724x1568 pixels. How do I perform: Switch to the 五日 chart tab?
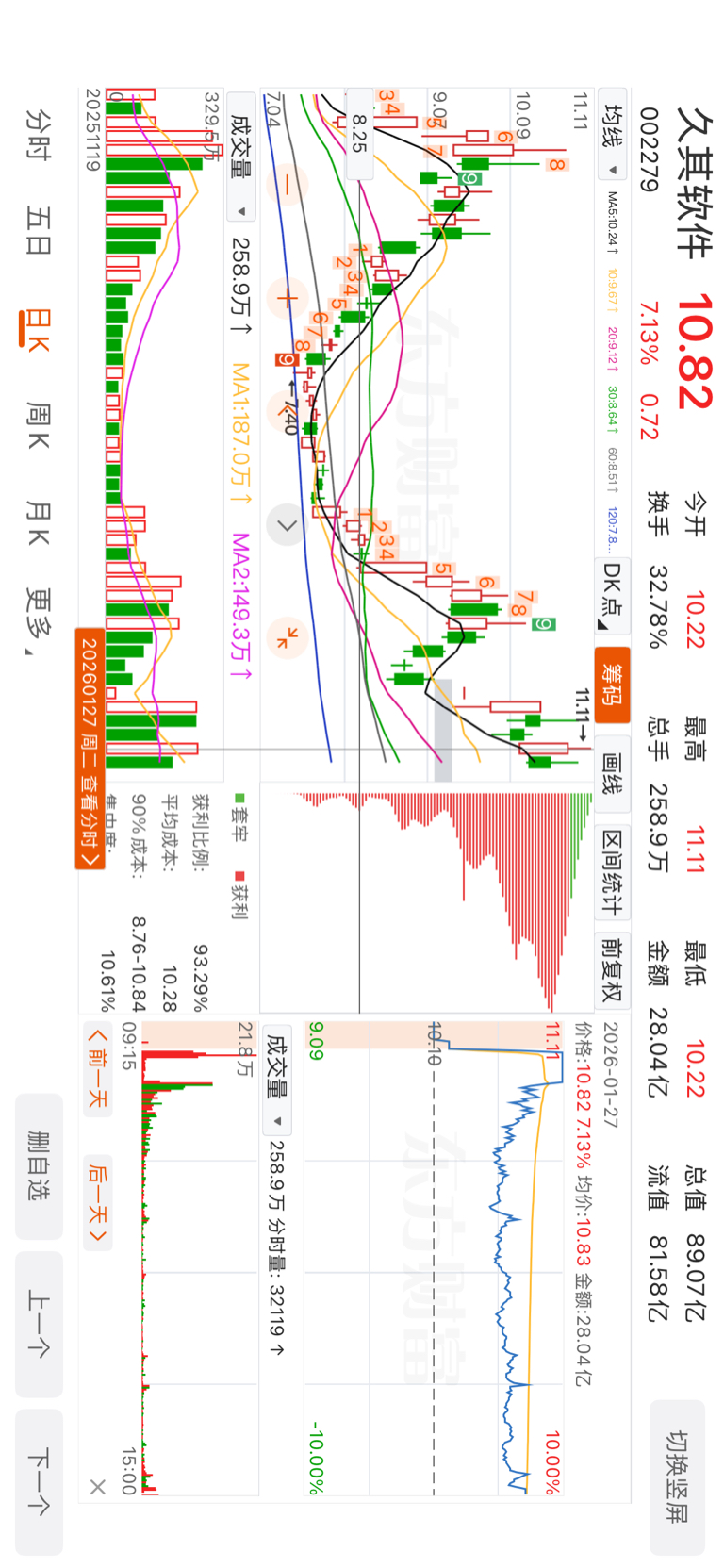[x=39, y=231]
